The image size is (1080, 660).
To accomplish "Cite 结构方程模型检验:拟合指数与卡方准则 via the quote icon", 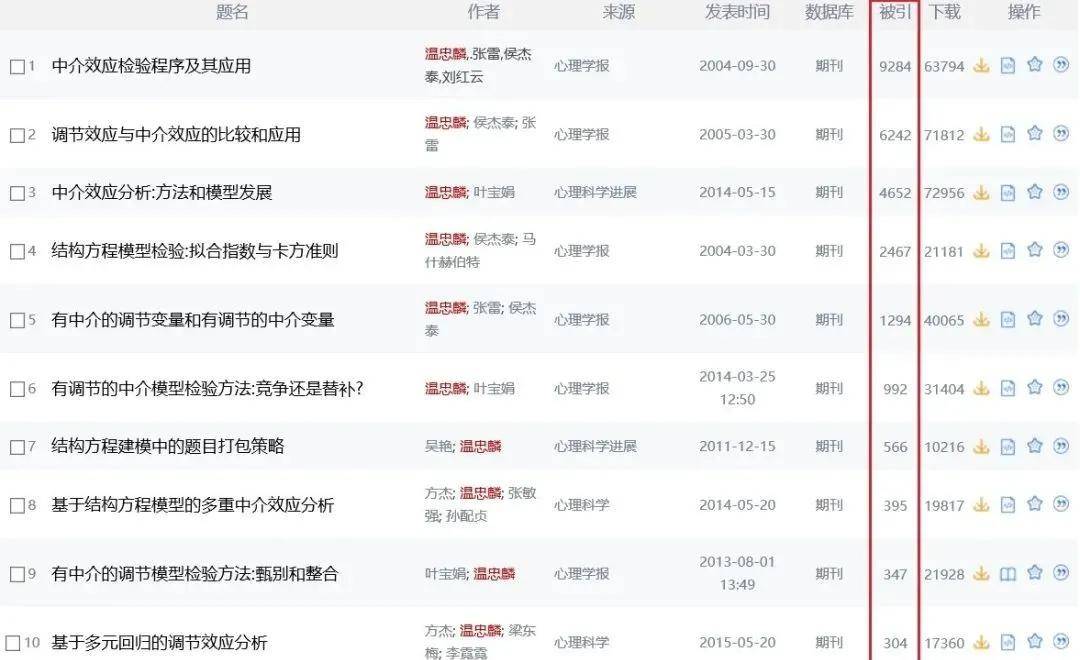I will click(1061, 250).
